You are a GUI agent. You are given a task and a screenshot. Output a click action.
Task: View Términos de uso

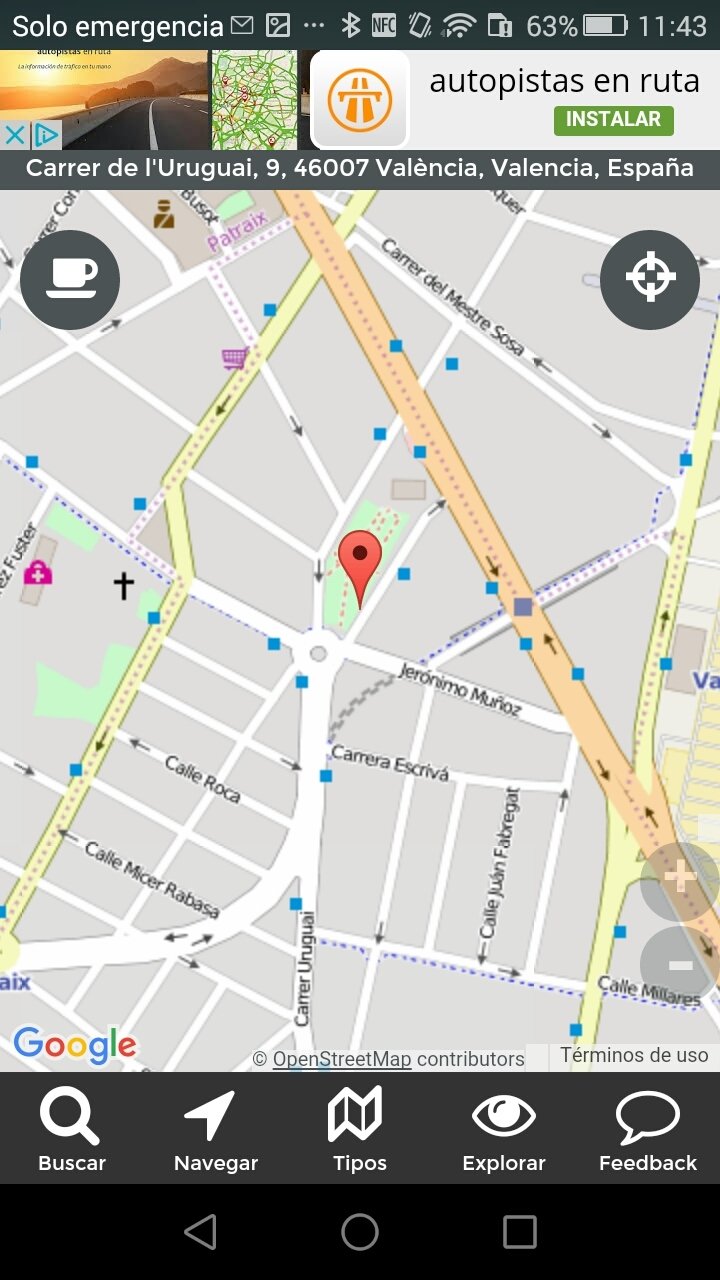[x=634, y=1055]
